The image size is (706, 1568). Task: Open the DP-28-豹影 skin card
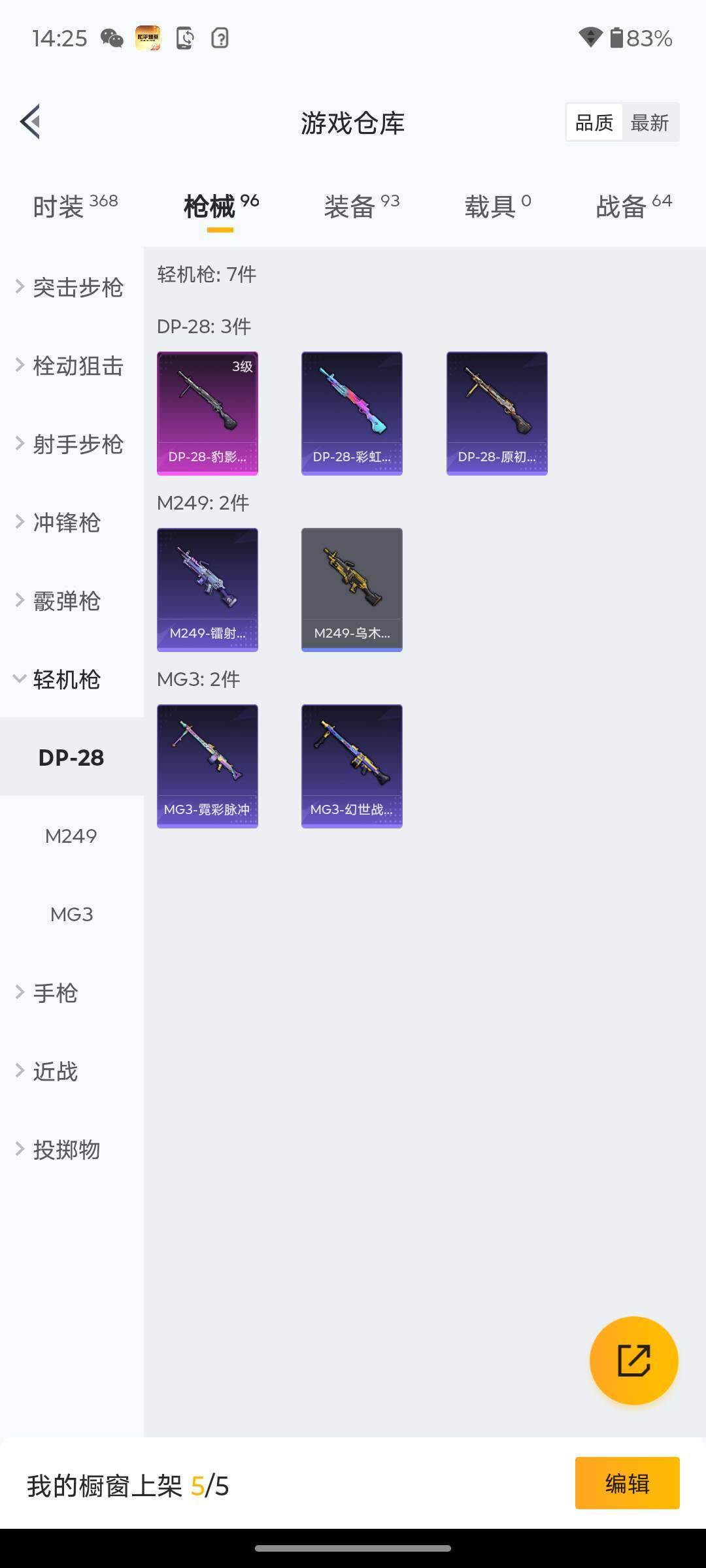207,413
